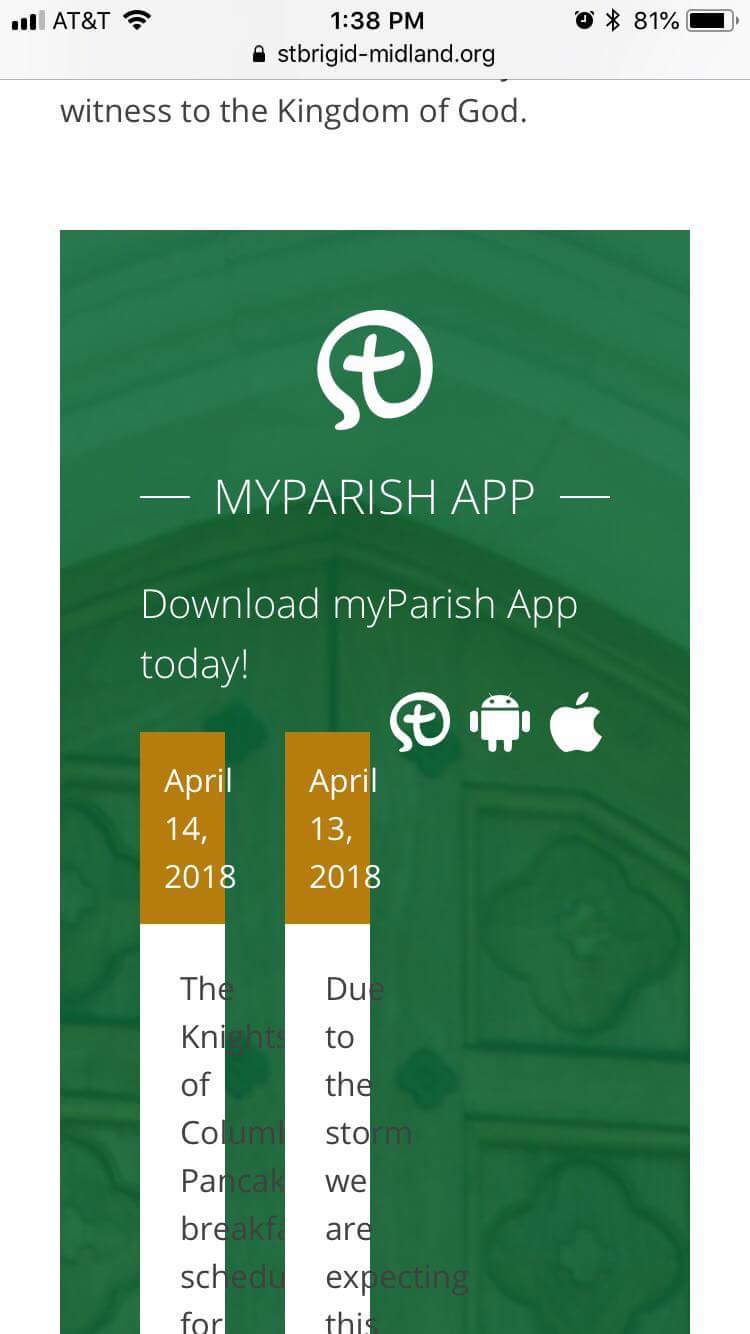Open the myParish app link icon
Viewport: 750px width, 1334px height.
(x=420, y=722)
